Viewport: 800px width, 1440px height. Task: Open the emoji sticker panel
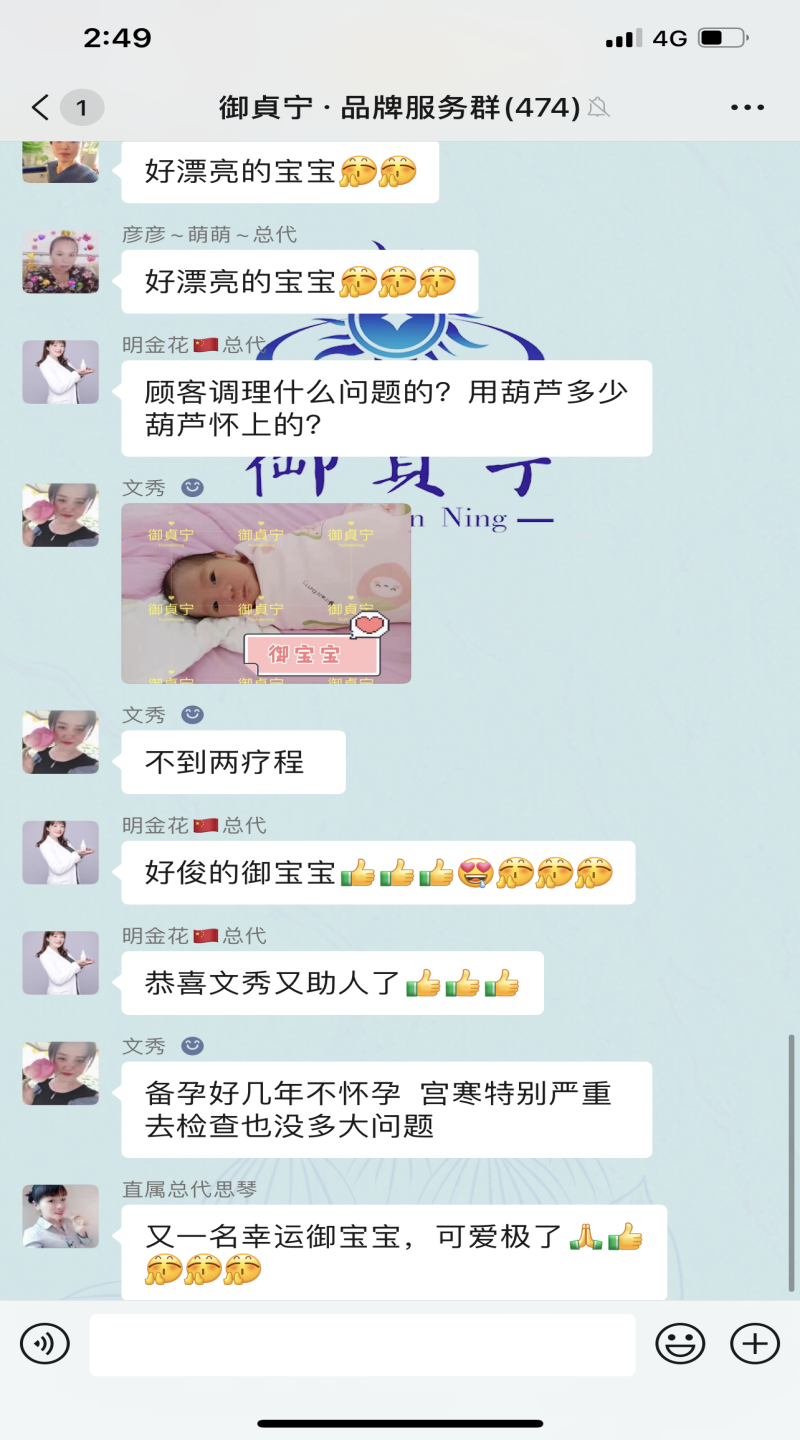[x=680, y=1343]
